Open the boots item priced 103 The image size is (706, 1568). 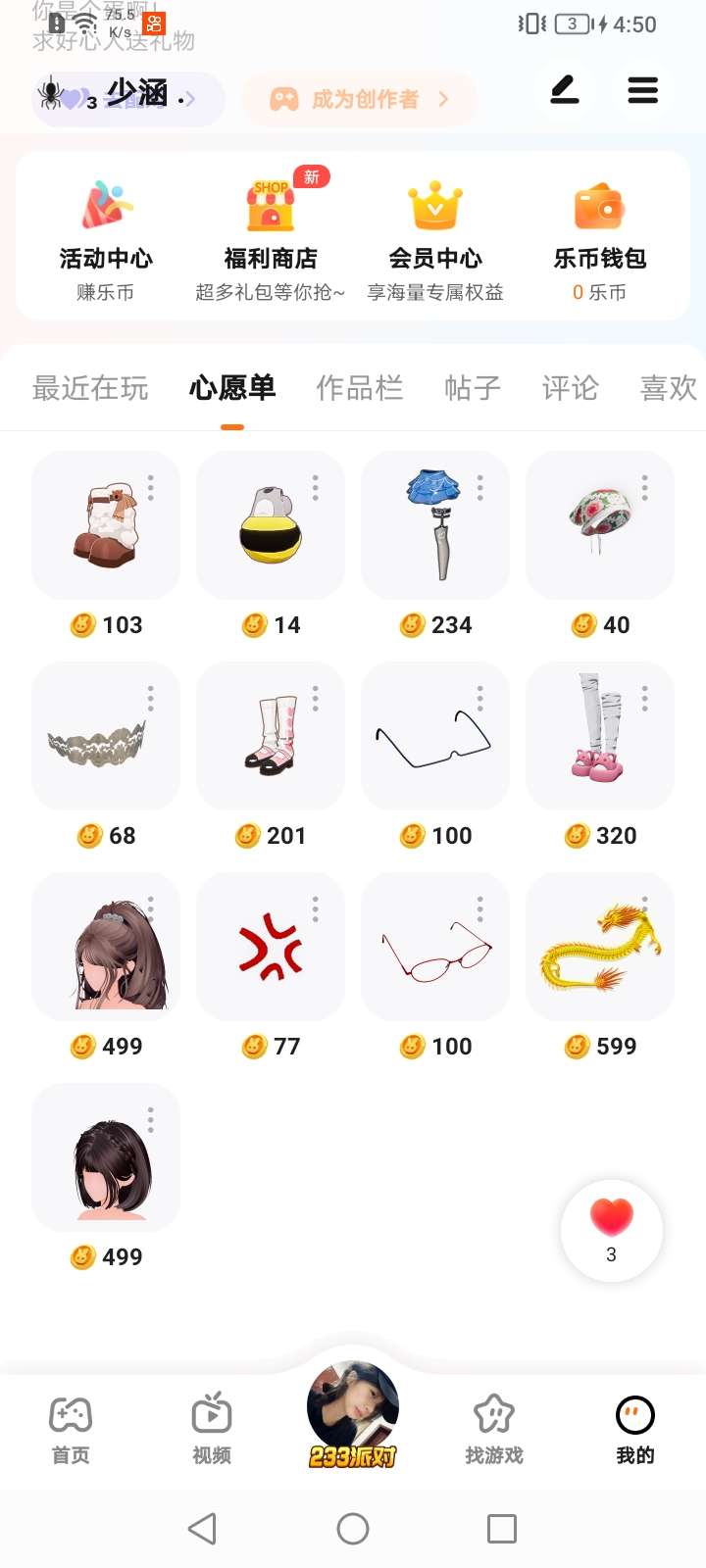(x=106, y=525)
